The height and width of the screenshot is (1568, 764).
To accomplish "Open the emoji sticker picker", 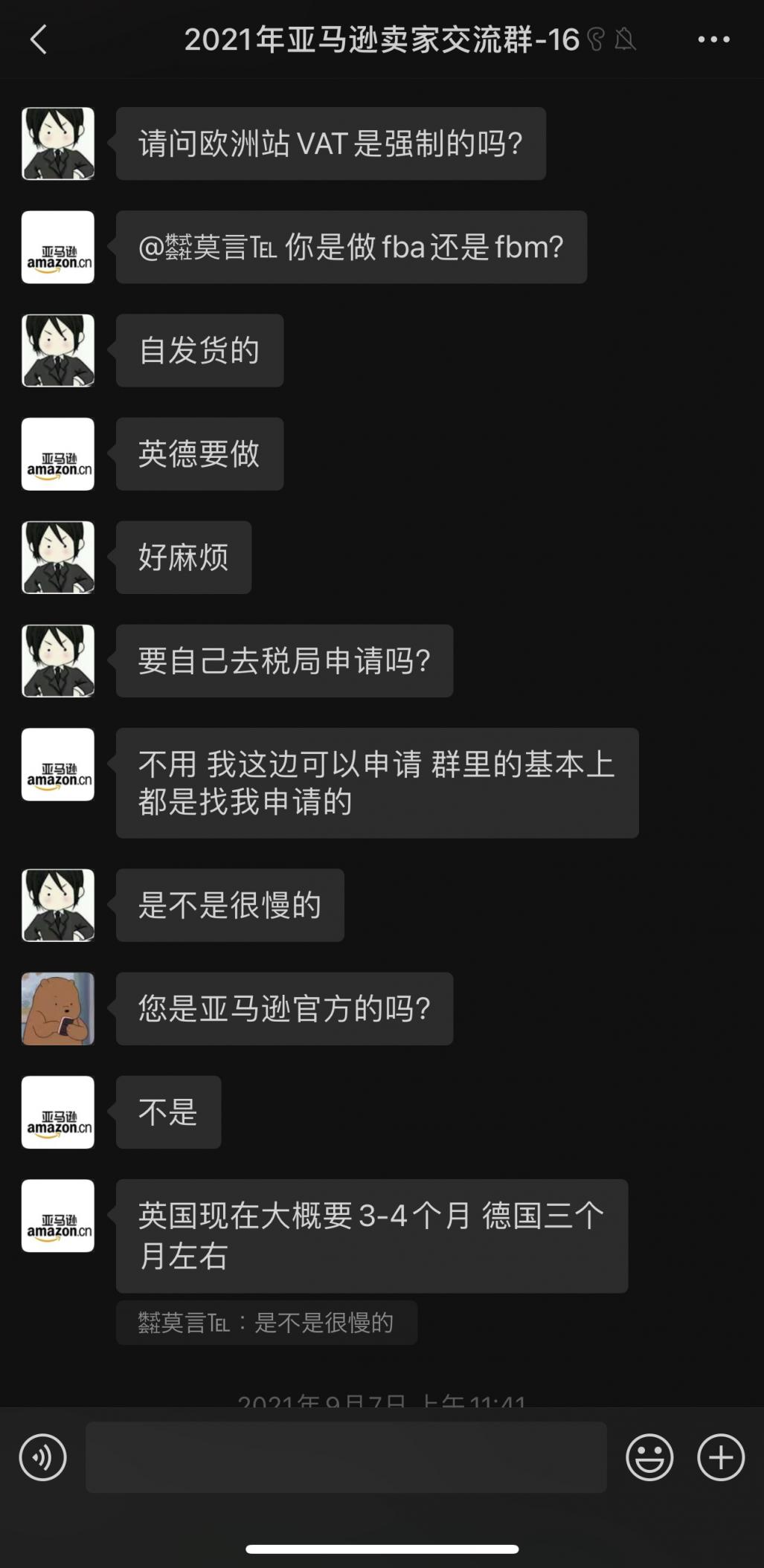I will coord(649,1456).
